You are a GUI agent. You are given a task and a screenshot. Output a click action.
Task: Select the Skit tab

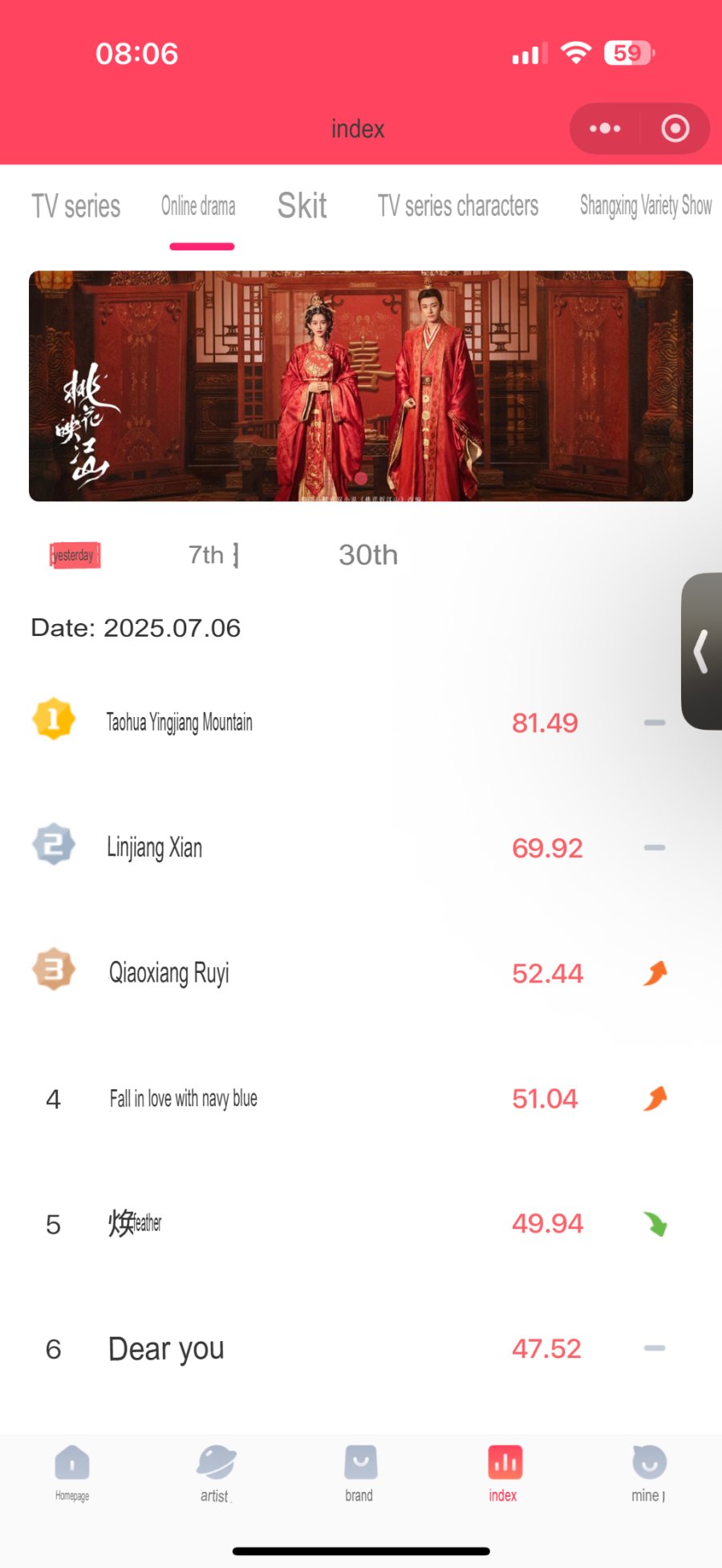click(x=302, y=206)
